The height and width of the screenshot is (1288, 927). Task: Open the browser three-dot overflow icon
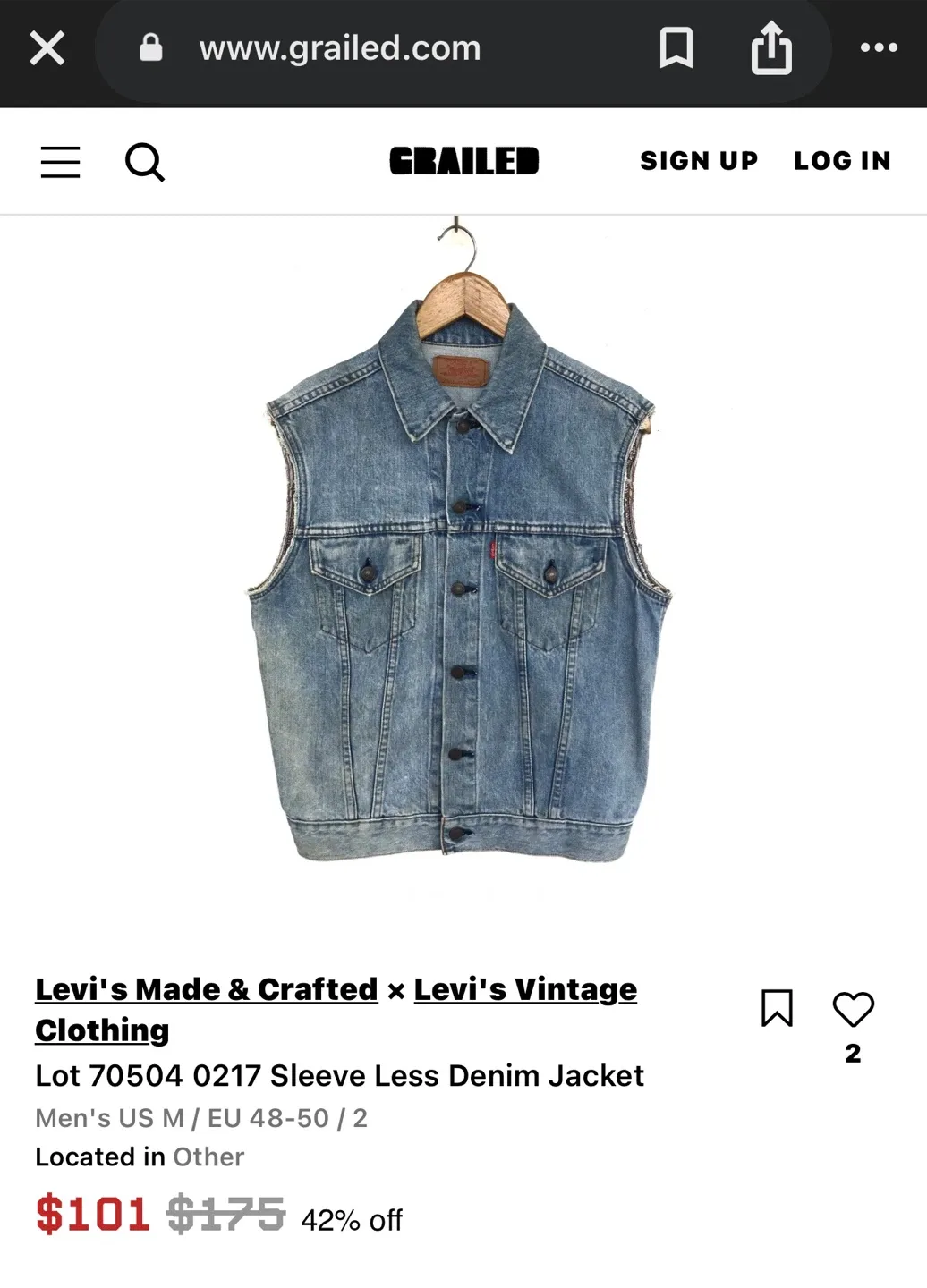click(x=878, y=47)
